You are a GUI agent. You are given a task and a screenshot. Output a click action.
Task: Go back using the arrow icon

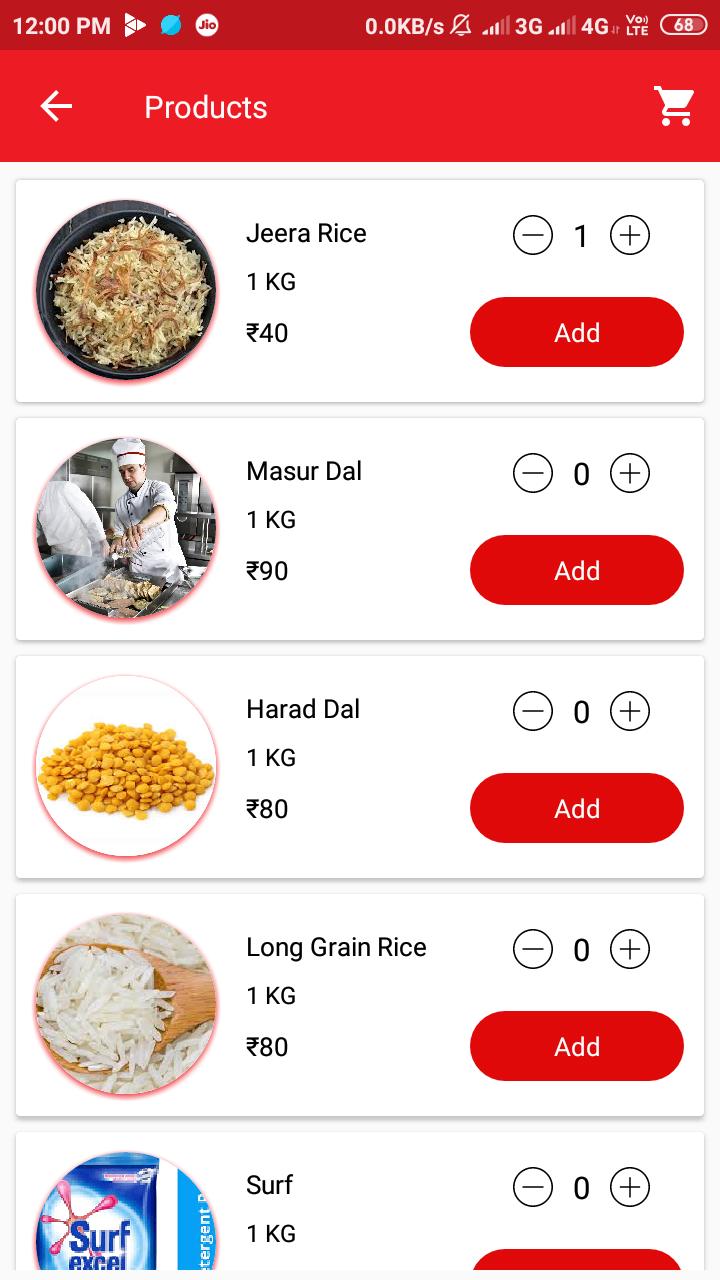click(x=56, y=107)
